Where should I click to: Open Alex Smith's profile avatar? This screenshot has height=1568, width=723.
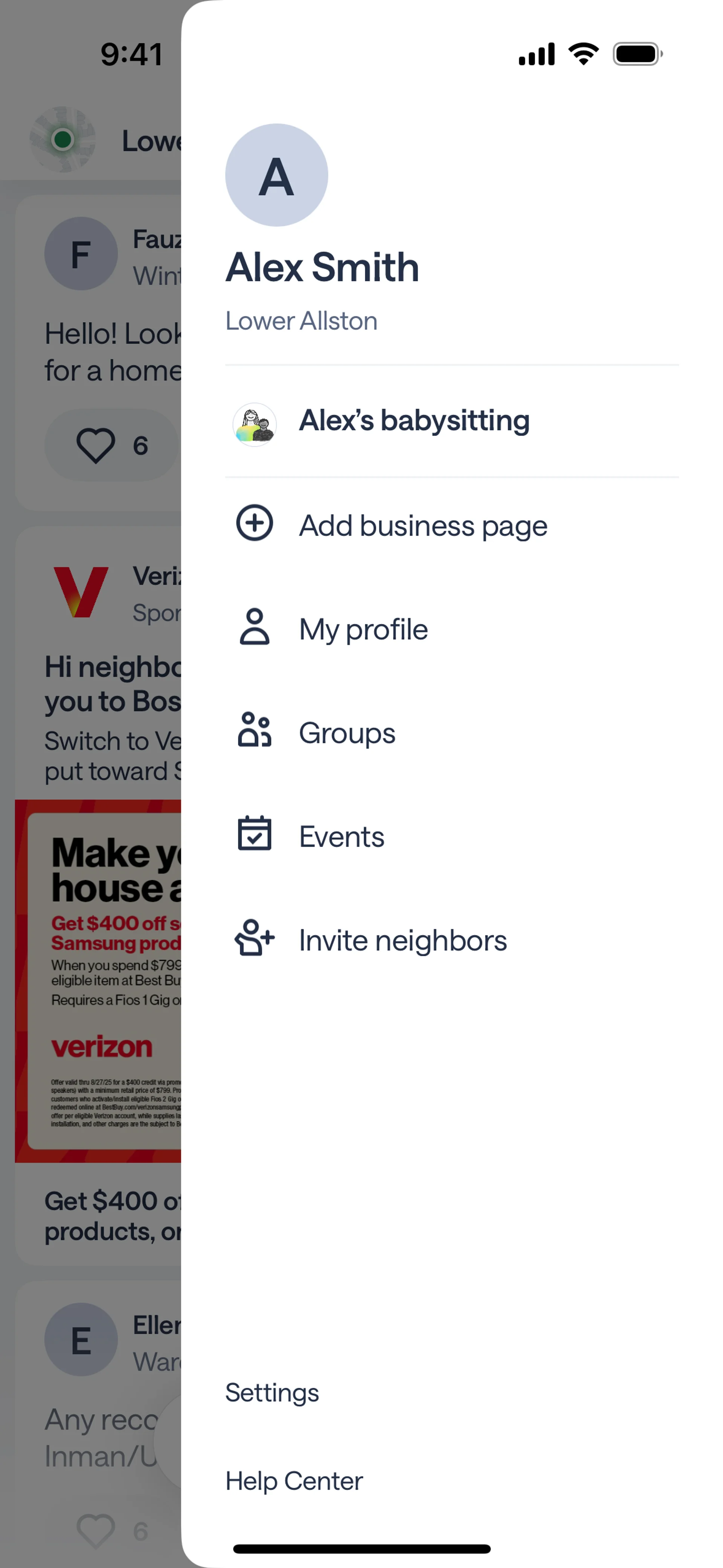coord(276,175)
